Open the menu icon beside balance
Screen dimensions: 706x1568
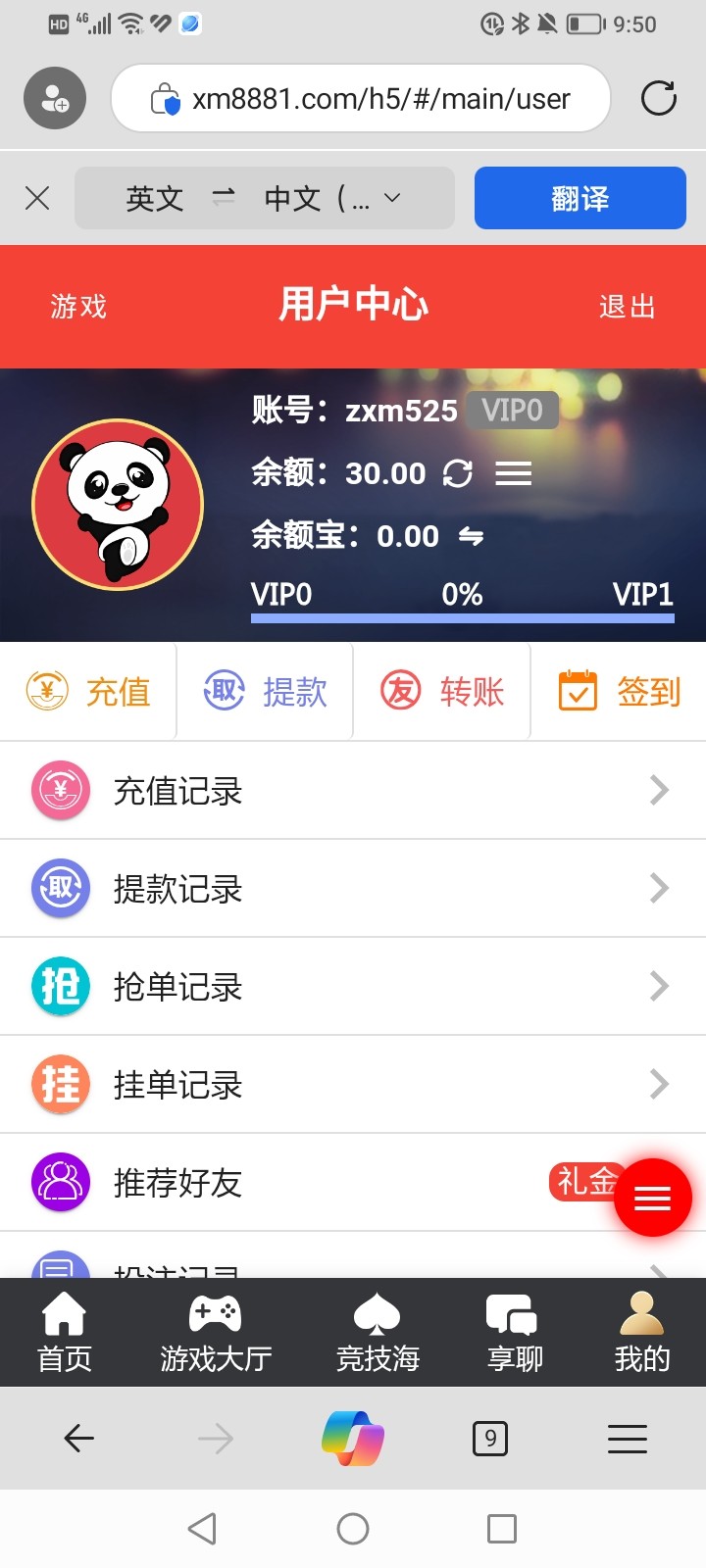point(513,474)
